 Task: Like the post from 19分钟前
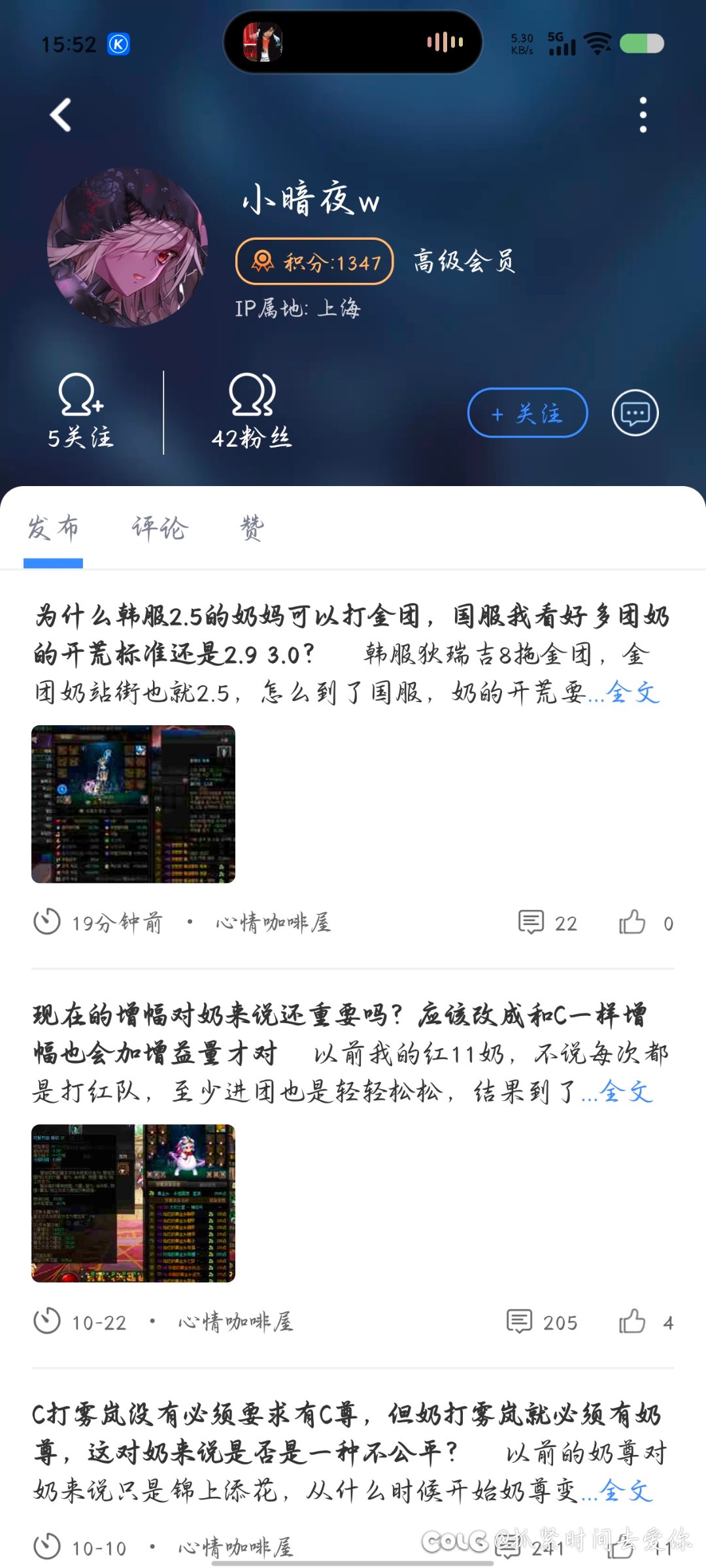(x=632, y=923)
